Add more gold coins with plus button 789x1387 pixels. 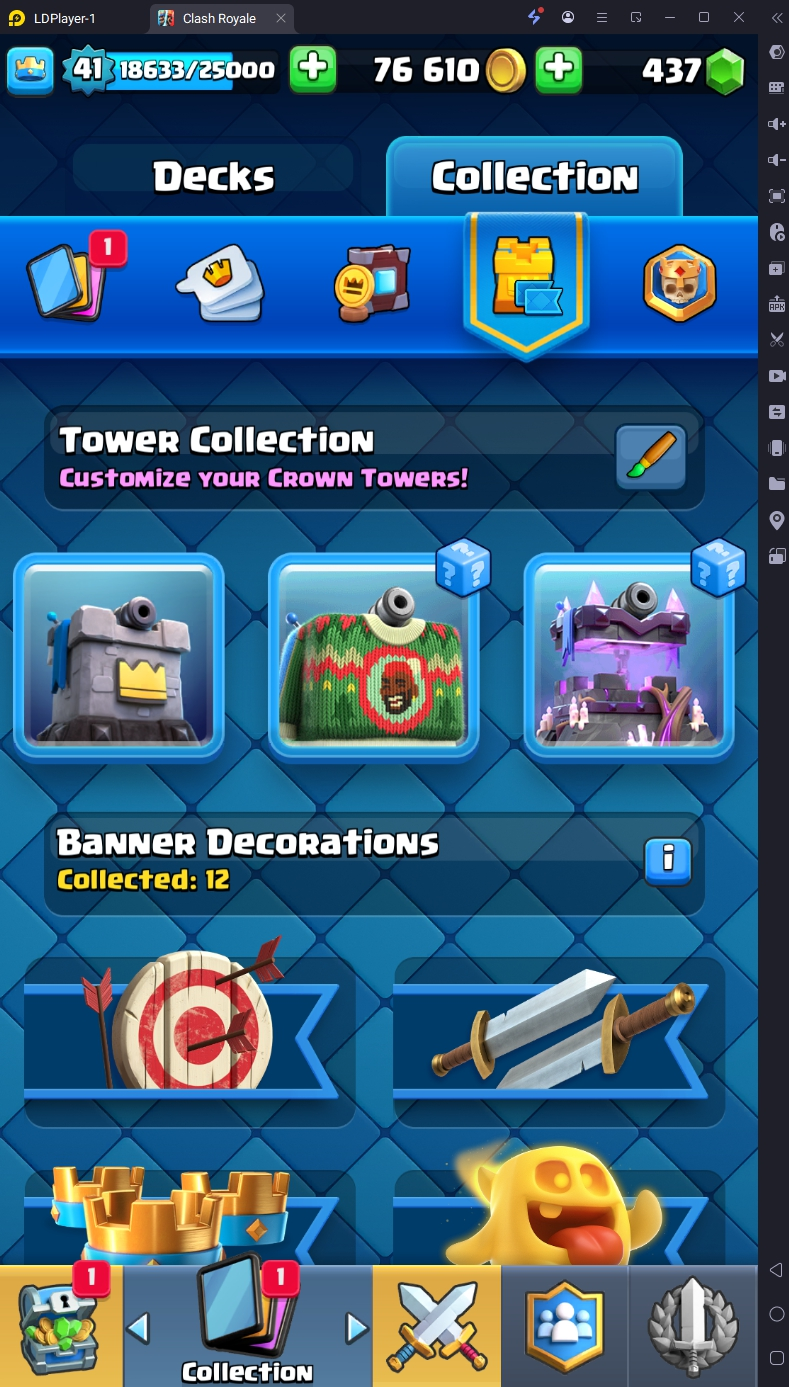[560, 69]
